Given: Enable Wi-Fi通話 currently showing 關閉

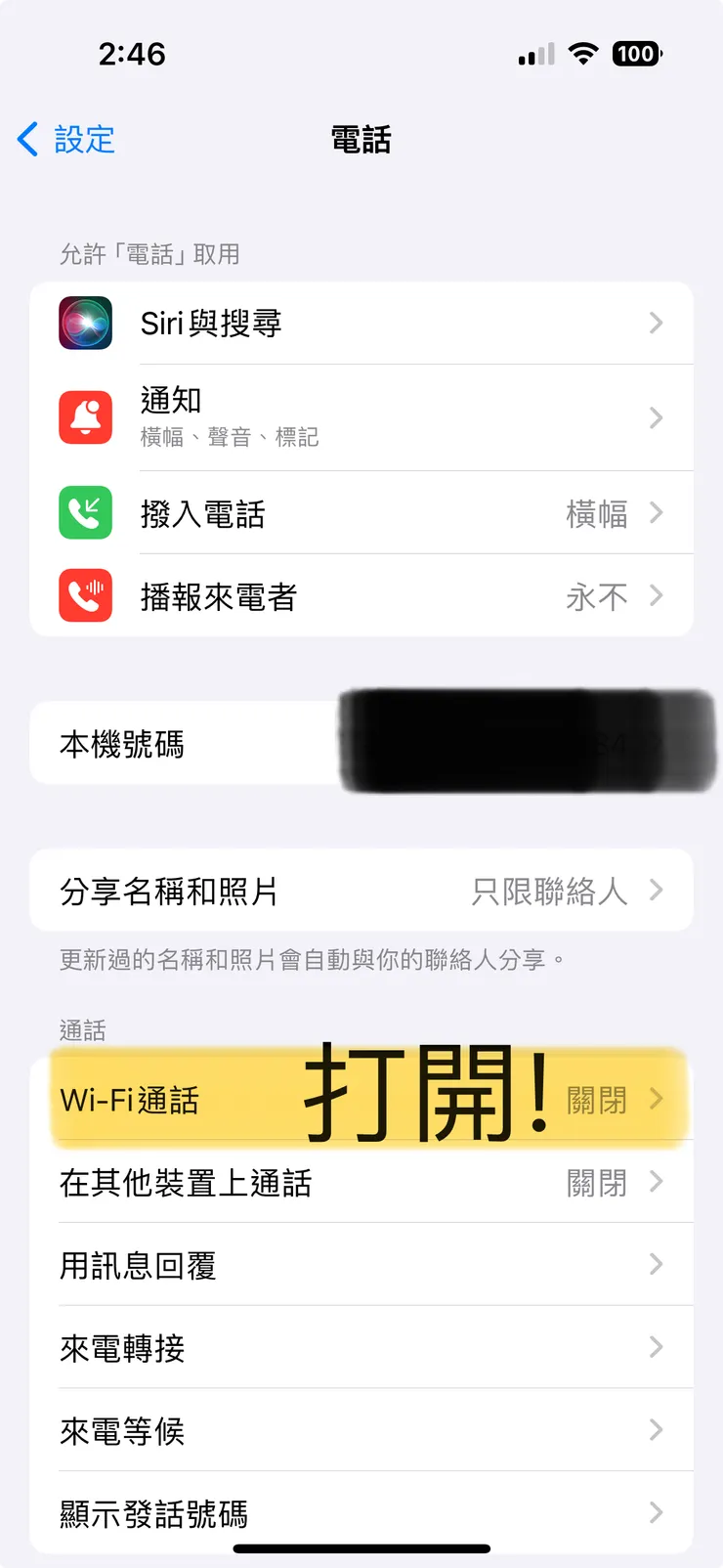Looking at the screenshot, I should (361, 1099).
